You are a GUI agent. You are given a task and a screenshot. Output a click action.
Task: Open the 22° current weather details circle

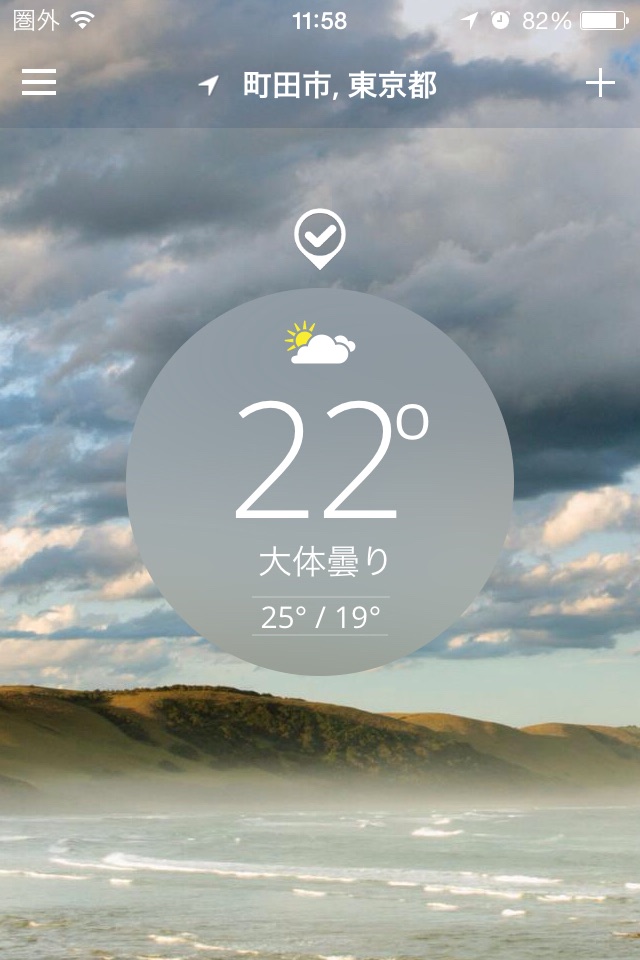tap(320, 482)
